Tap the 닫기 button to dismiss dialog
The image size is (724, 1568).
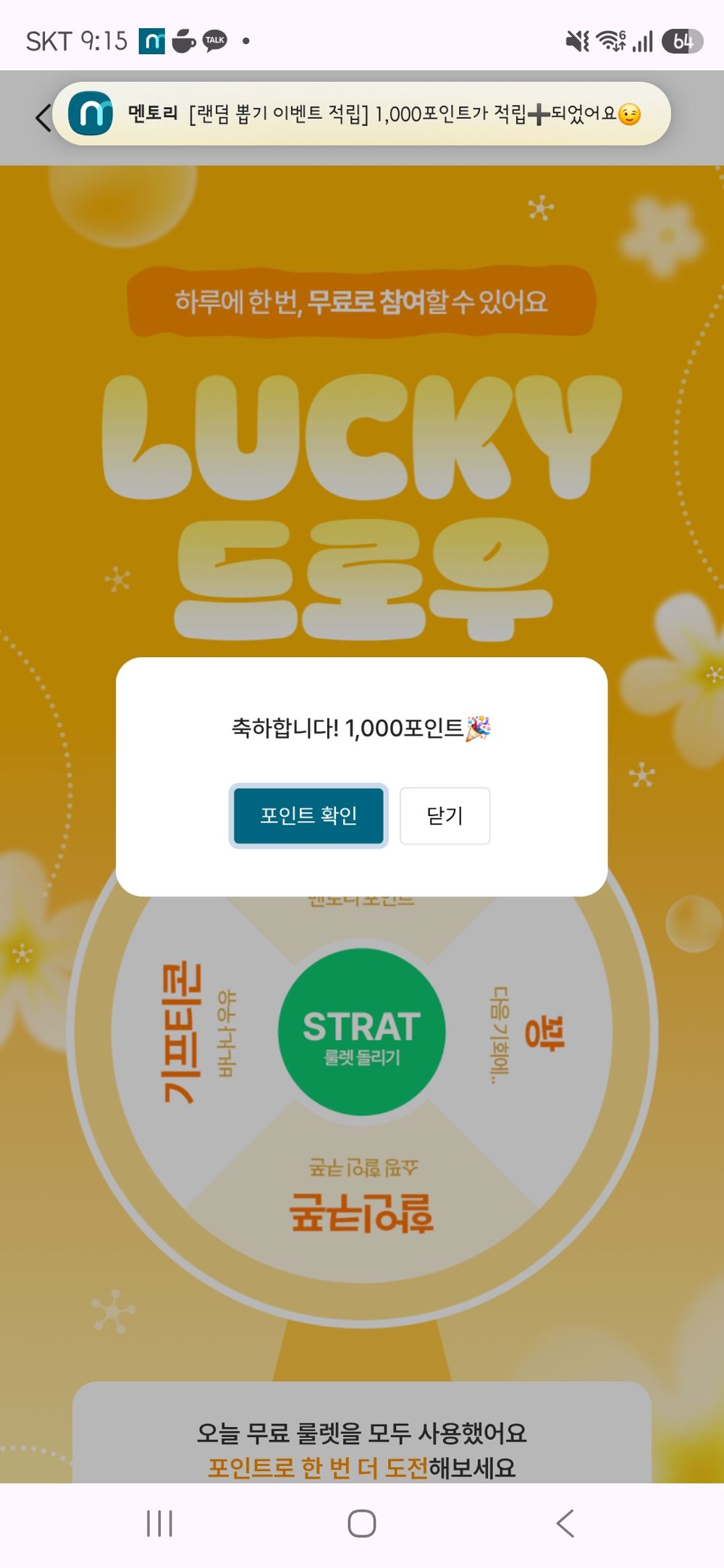tap(445, 816)
